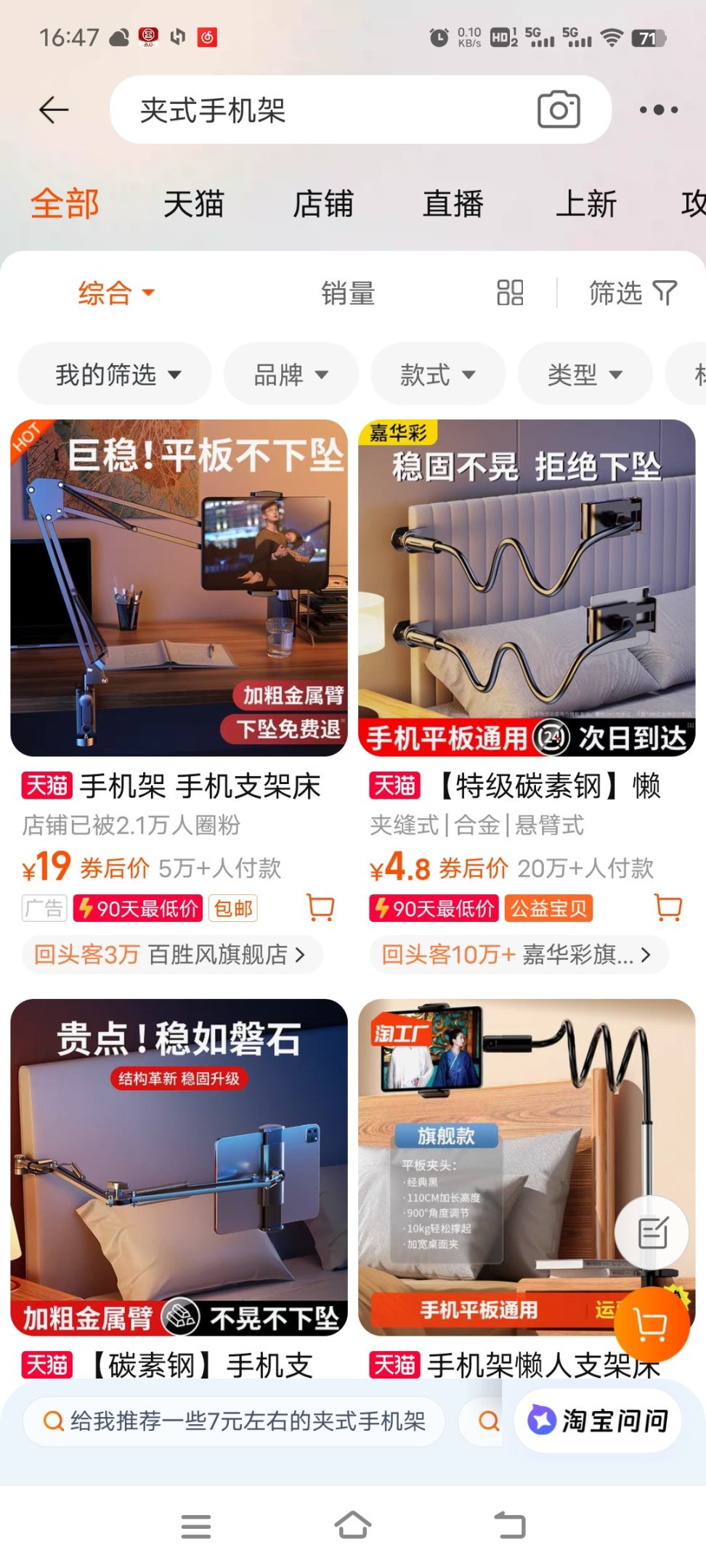The height and width of the screenshot is (1568, 706).
Task: Expand the 我的筛选 chip
Action: (116, 375)
